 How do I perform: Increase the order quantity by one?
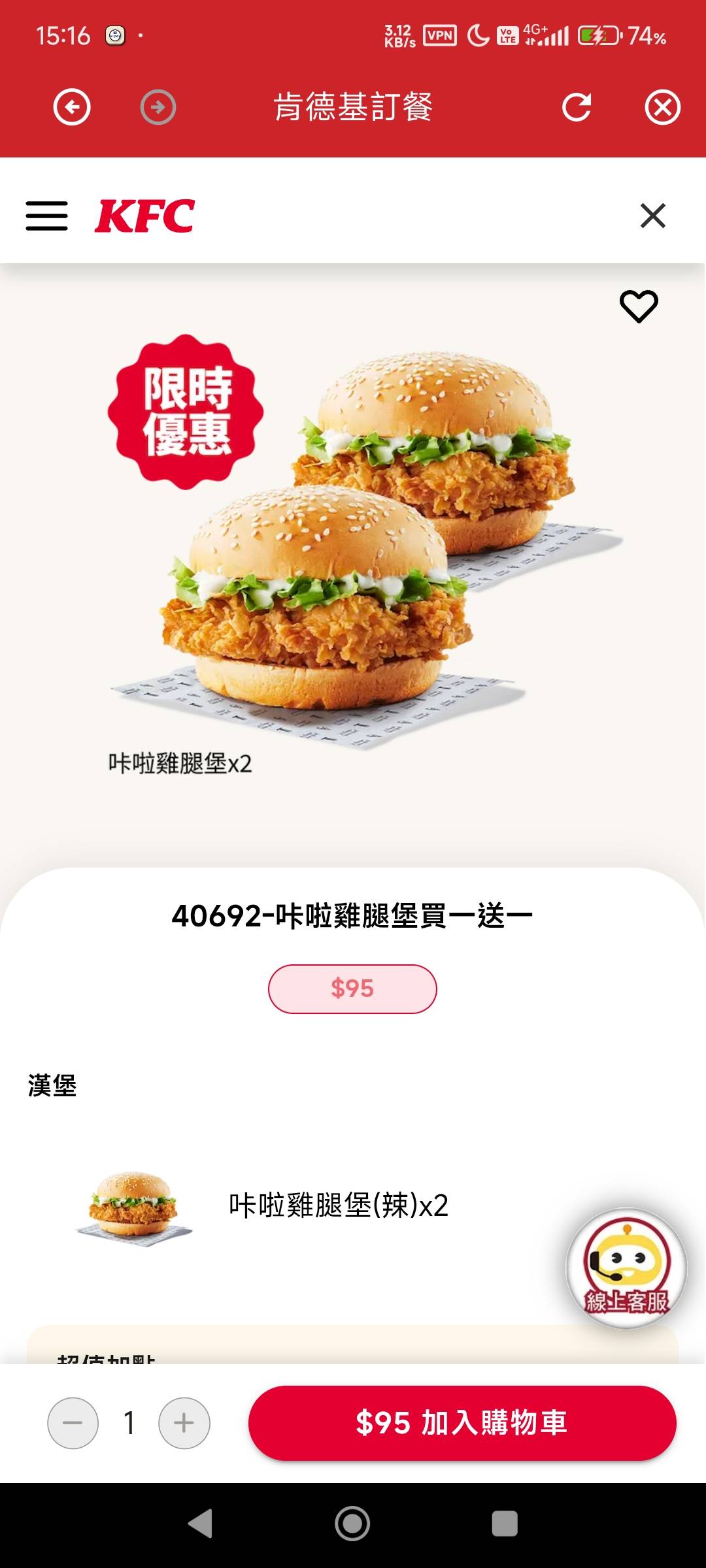pyautogui.click(x=184, y=1422)
